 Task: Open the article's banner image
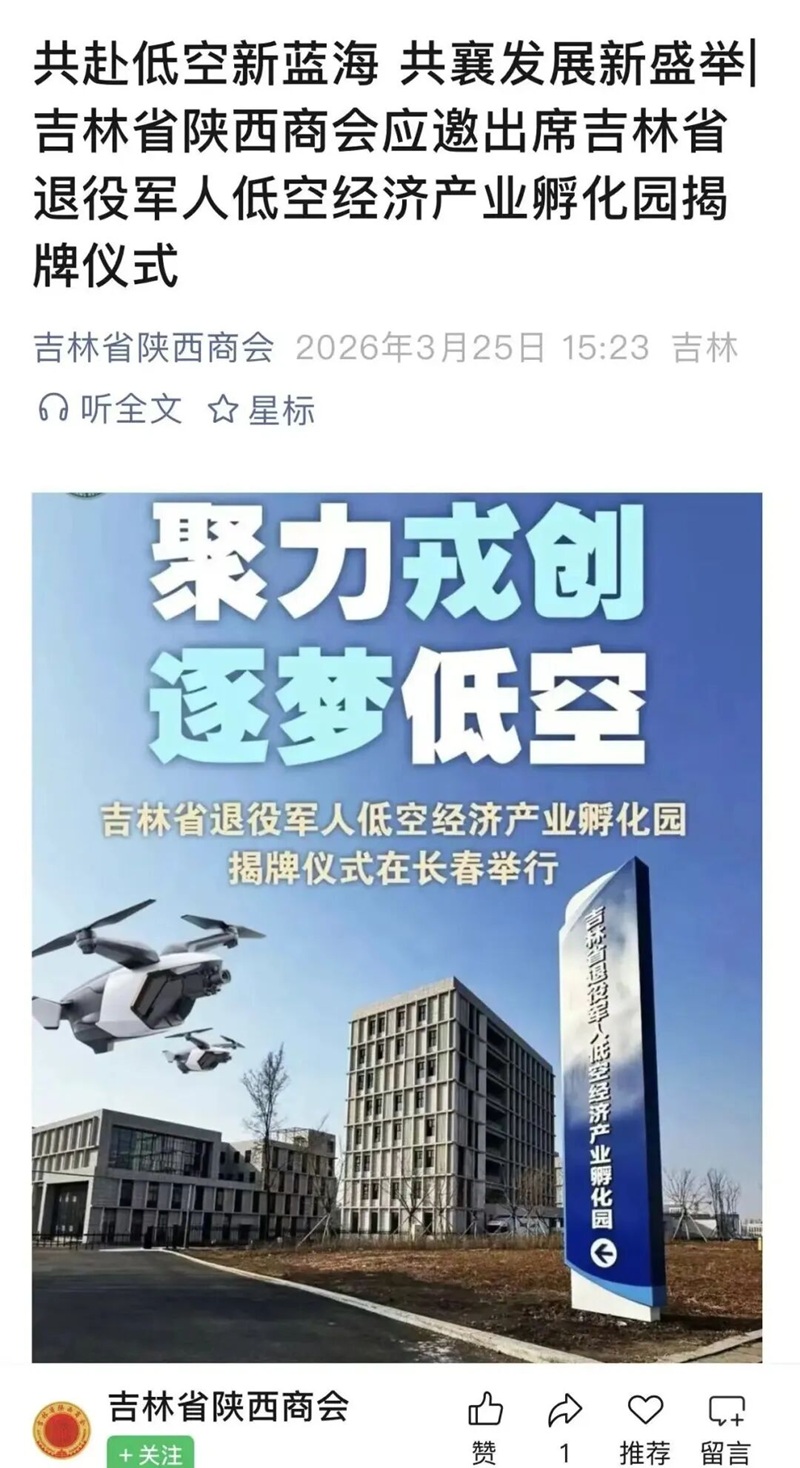coord(397,926)
